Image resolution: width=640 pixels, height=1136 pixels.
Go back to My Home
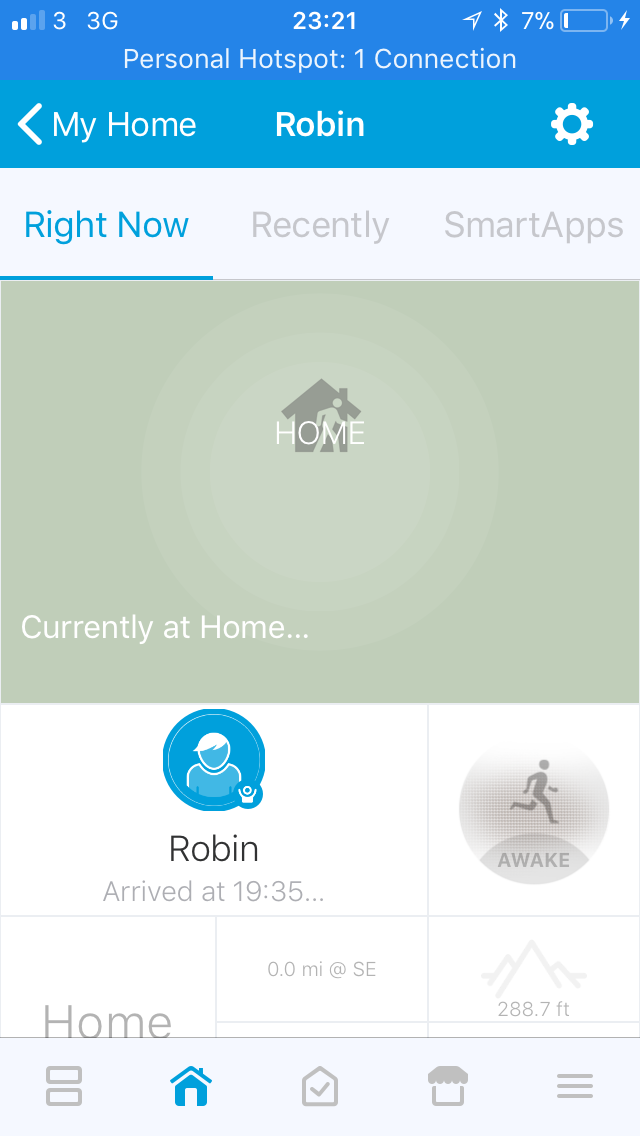[107, 125]
